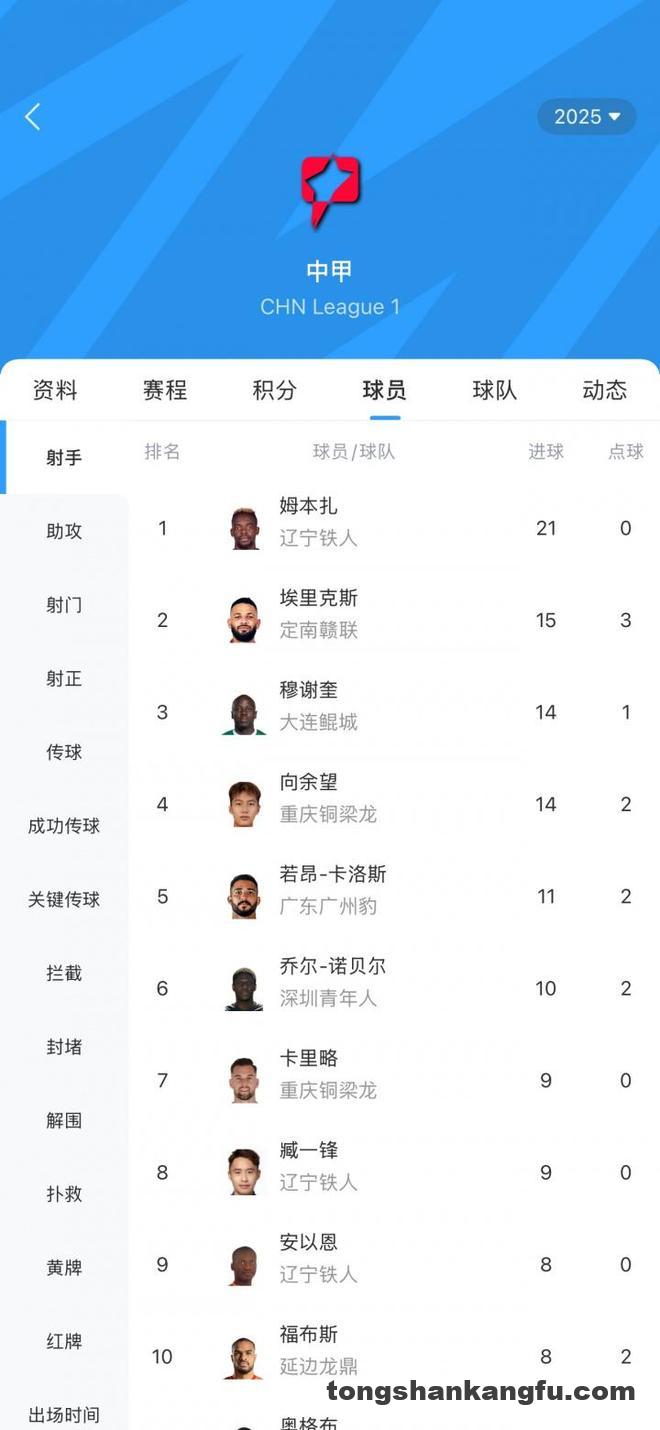Select 黄牌 in the side menu
This screenshot has width=660, height=1430.
click(64, 1268)
